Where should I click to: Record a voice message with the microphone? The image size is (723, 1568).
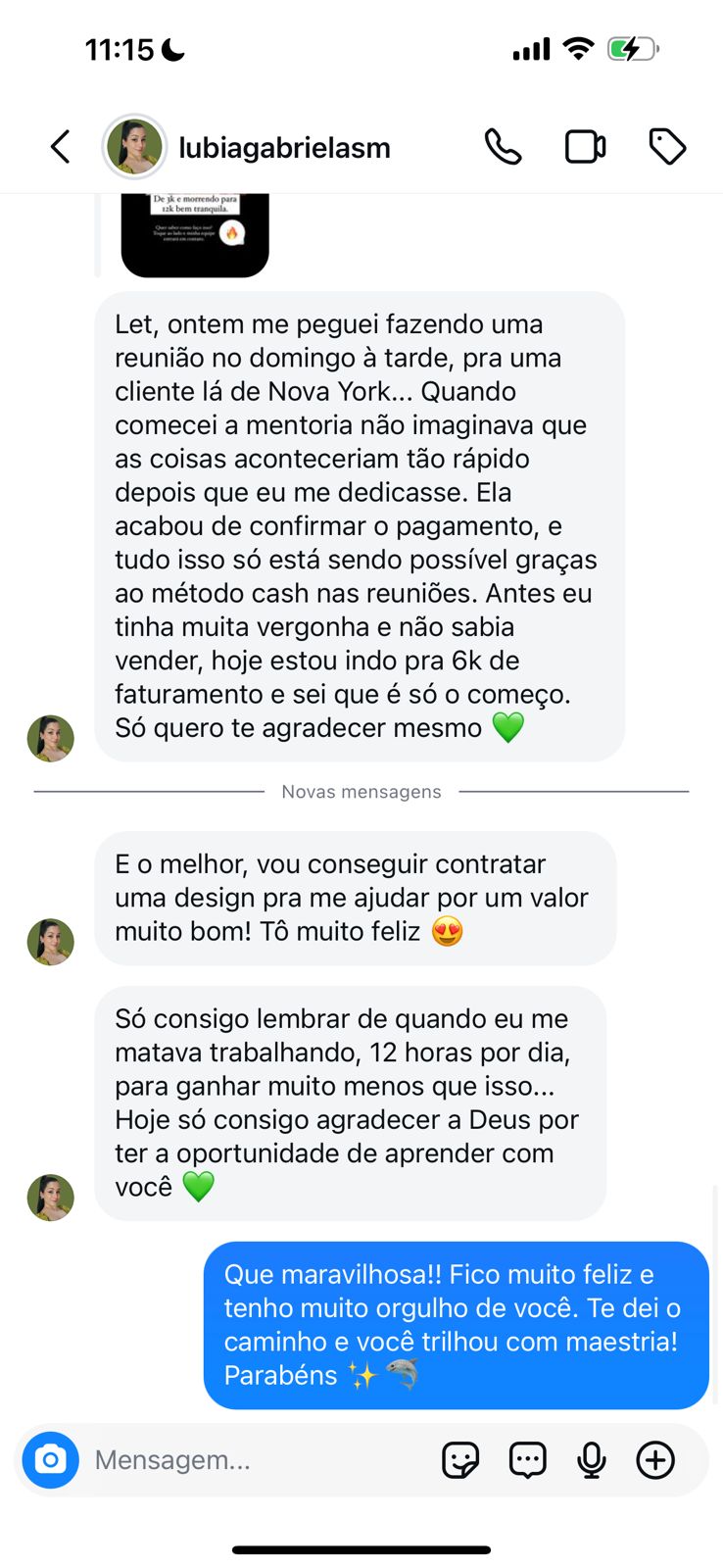click(x=591, y=1460)
